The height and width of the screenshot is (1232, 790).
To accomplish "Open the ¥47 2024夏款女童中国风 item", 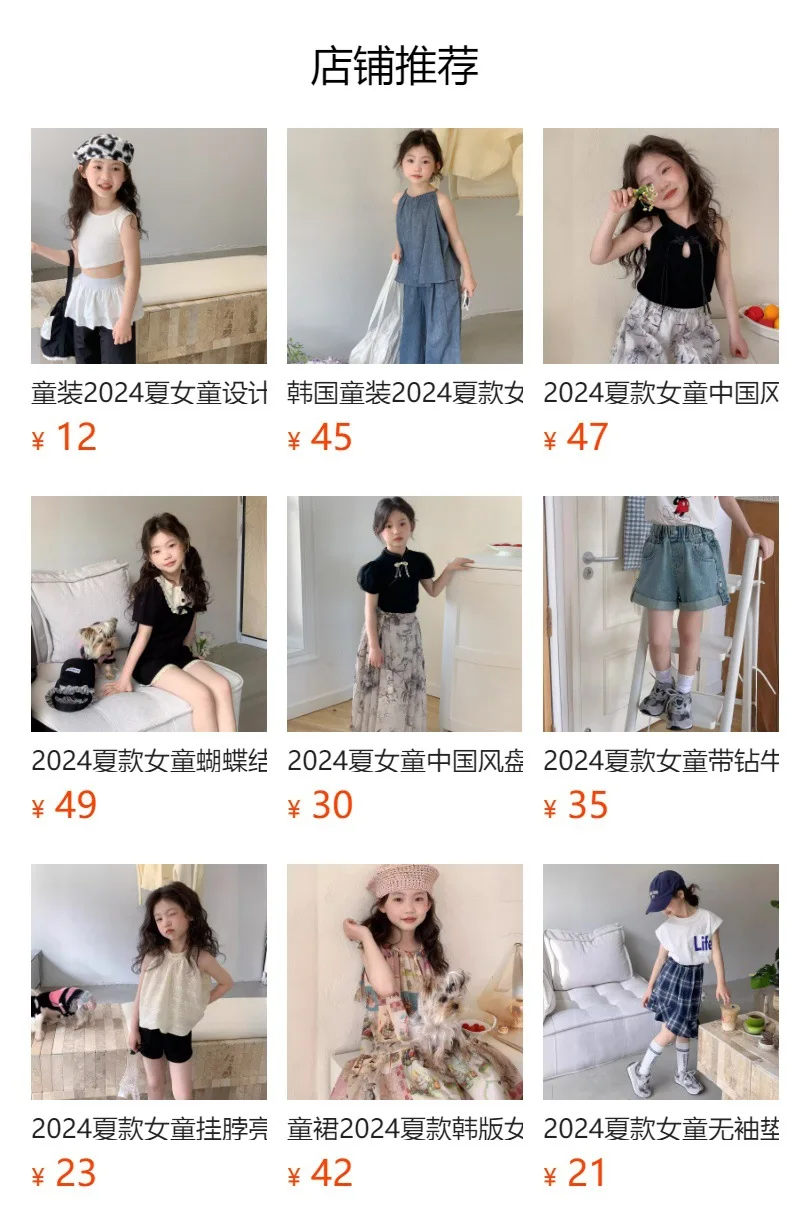I will pyautogui.click(x=660, y=246).
